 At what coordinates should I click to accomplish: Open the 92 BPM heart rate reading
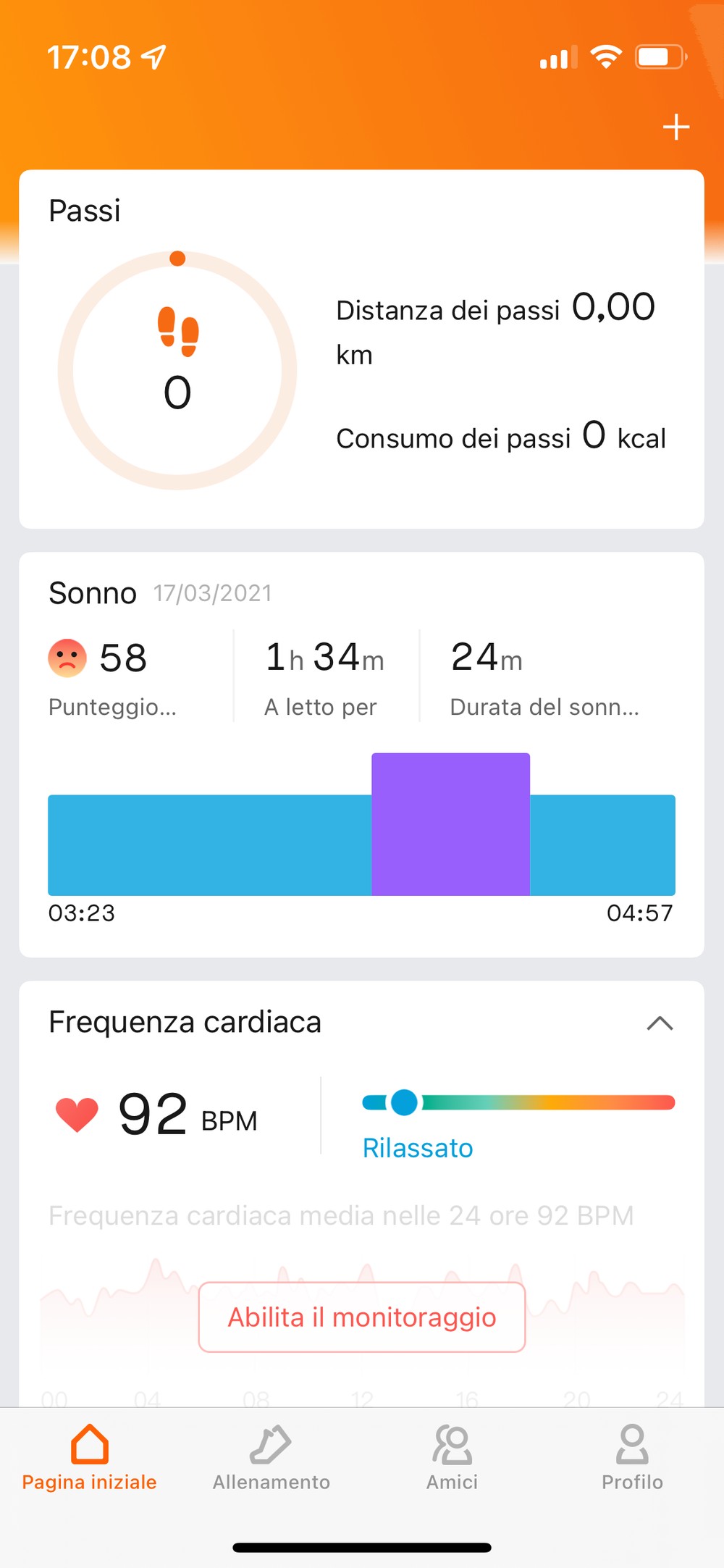(x=157, y=1114)
